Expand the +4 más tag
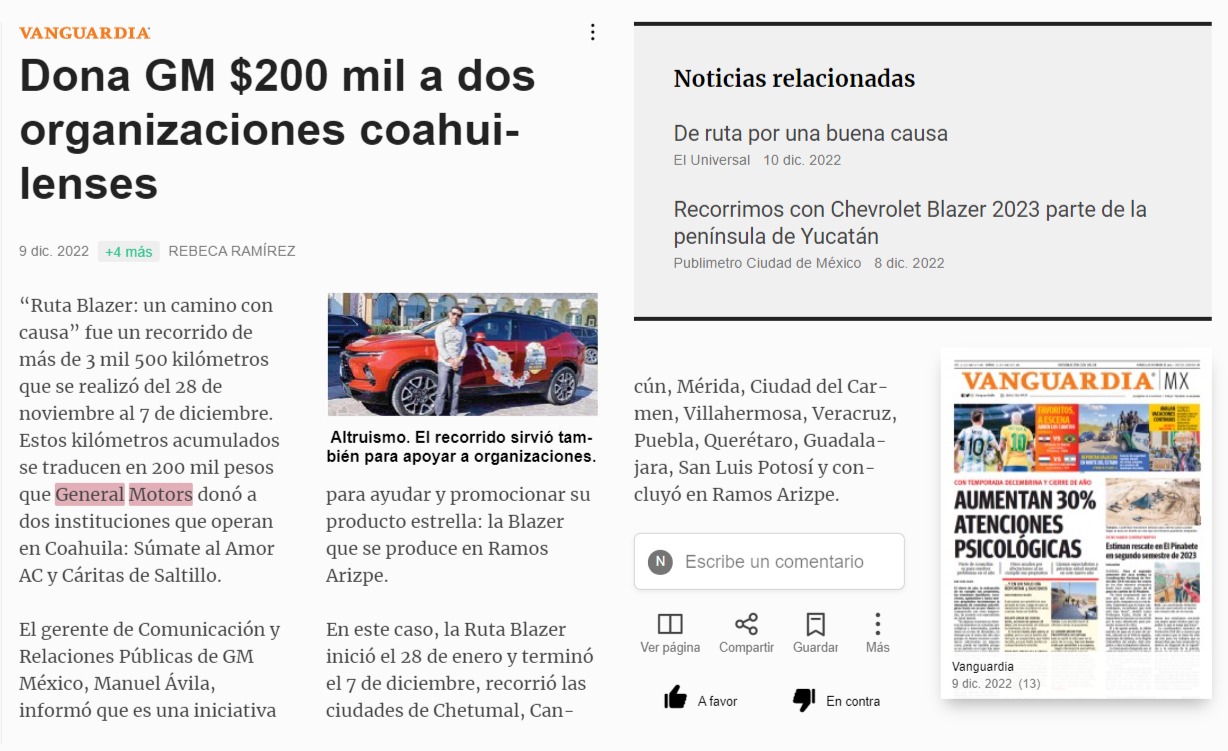 [x=129, y=252]
